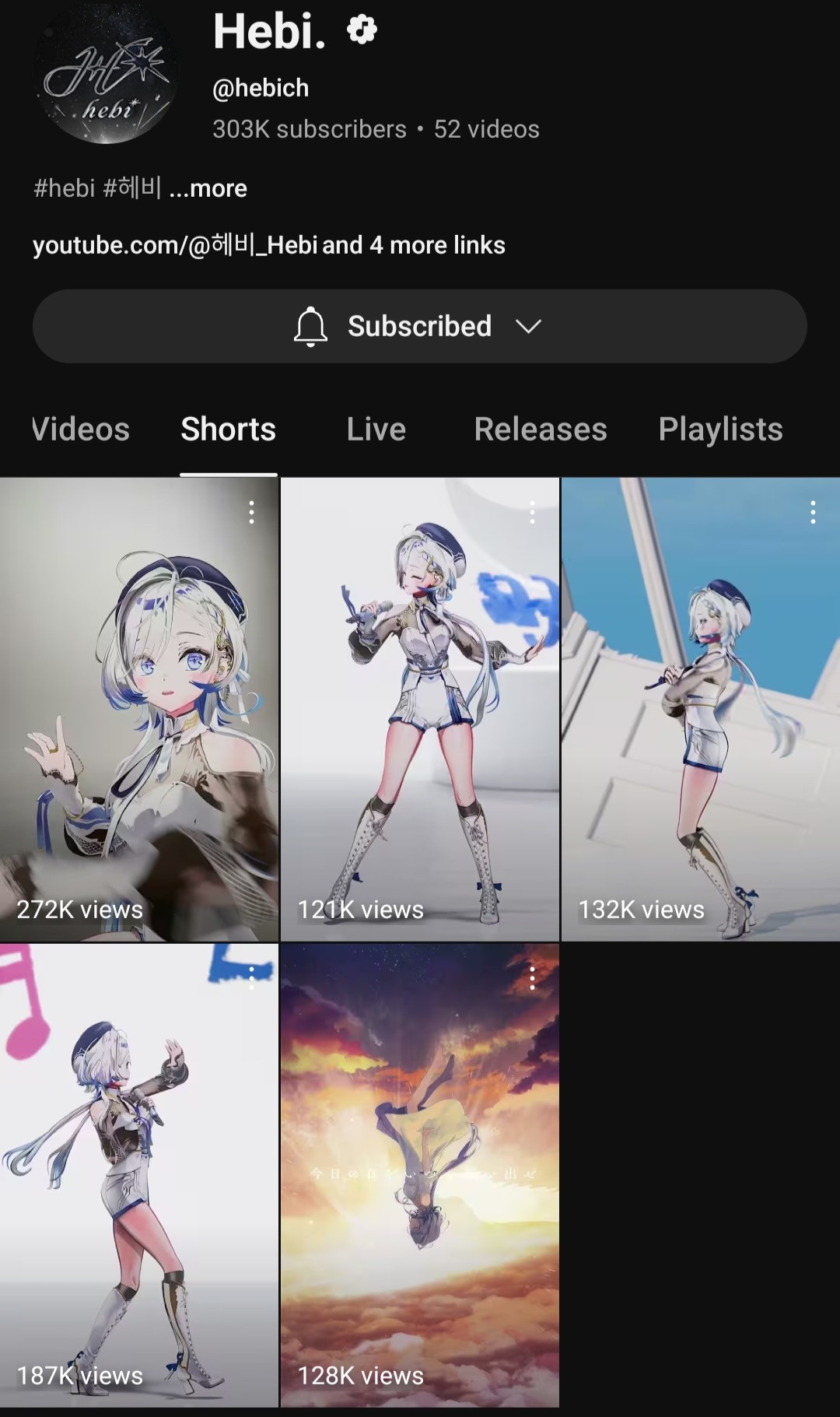Open the youtube.com/@헤비_Hebi channel links

[x=269, y=245]
